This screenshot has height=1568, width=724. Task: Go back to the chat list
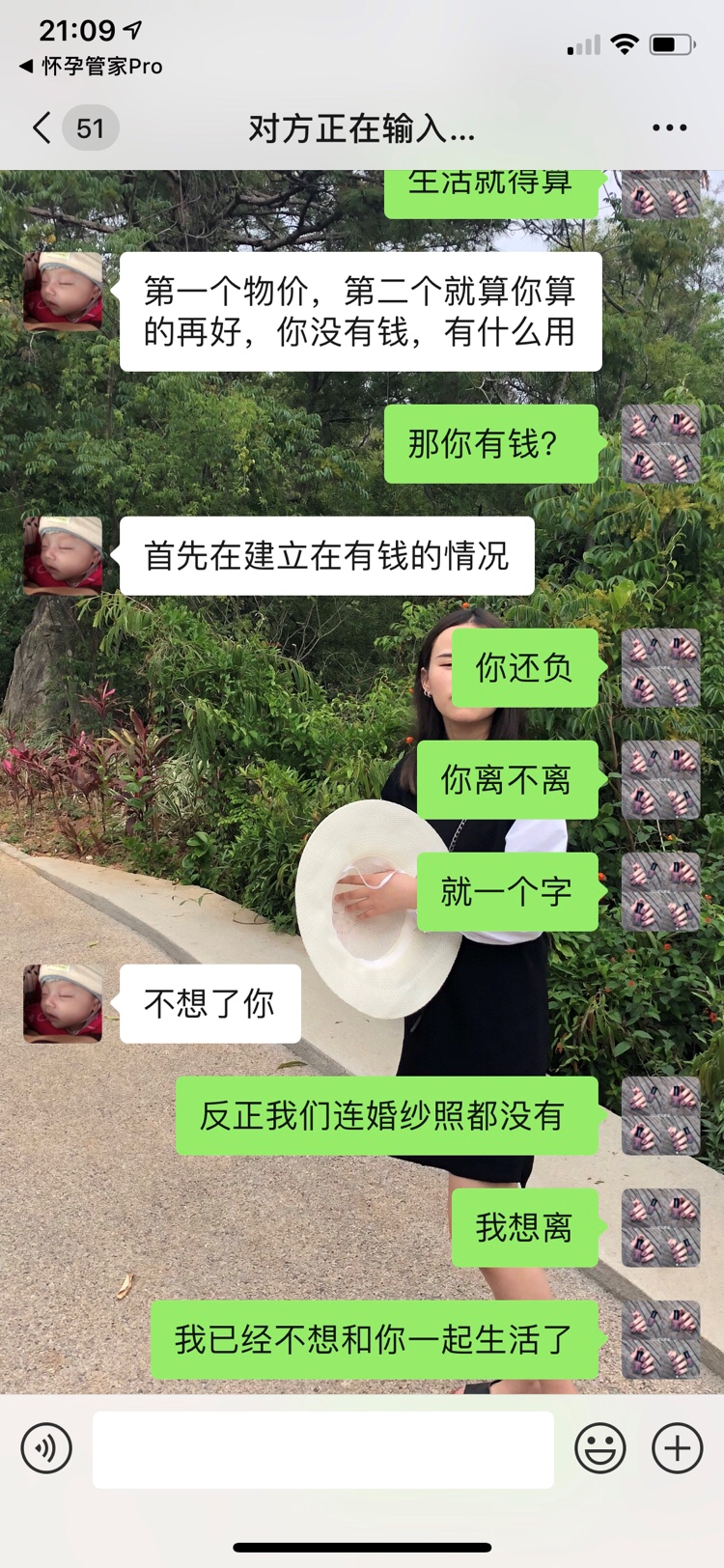[x=43, y=127]
